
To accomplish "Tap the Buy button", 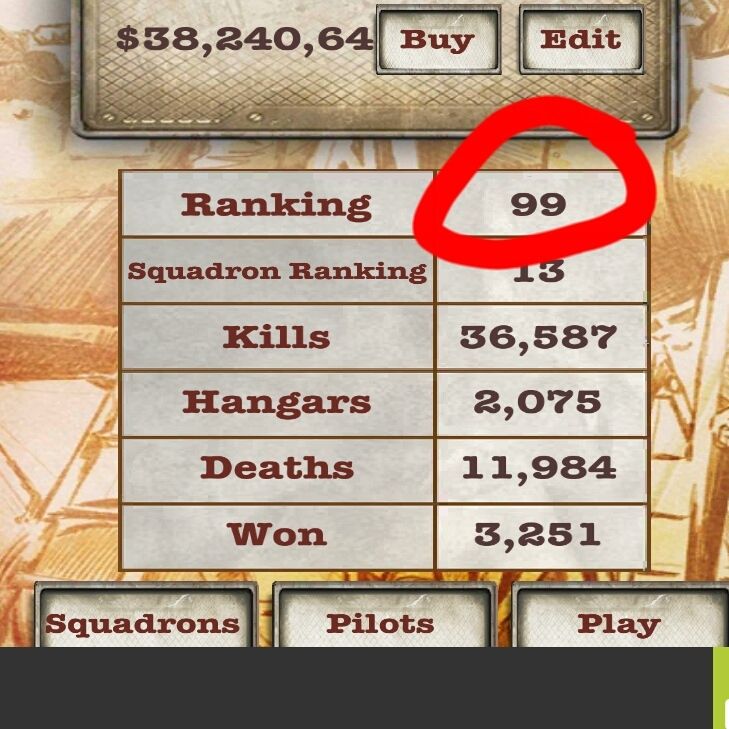I will point(438,40).
